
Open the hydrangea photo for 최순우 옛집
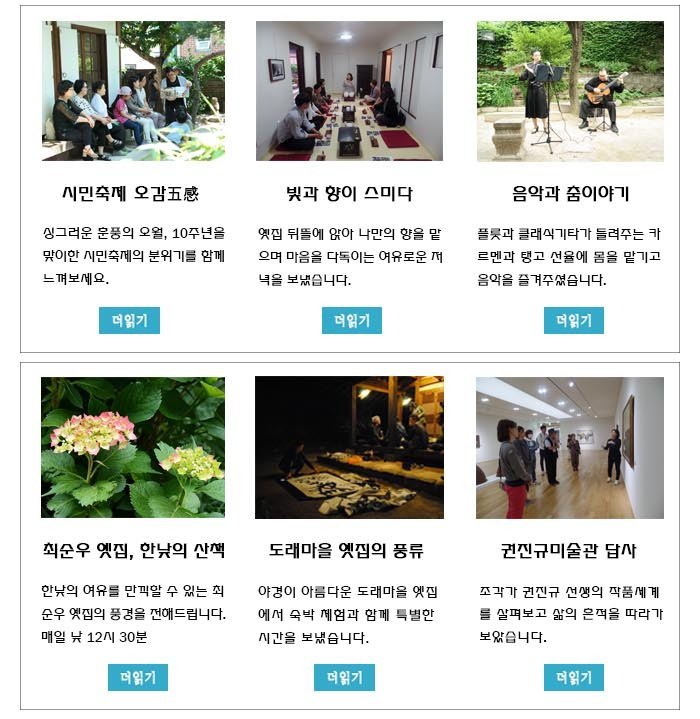pos(133,447)
